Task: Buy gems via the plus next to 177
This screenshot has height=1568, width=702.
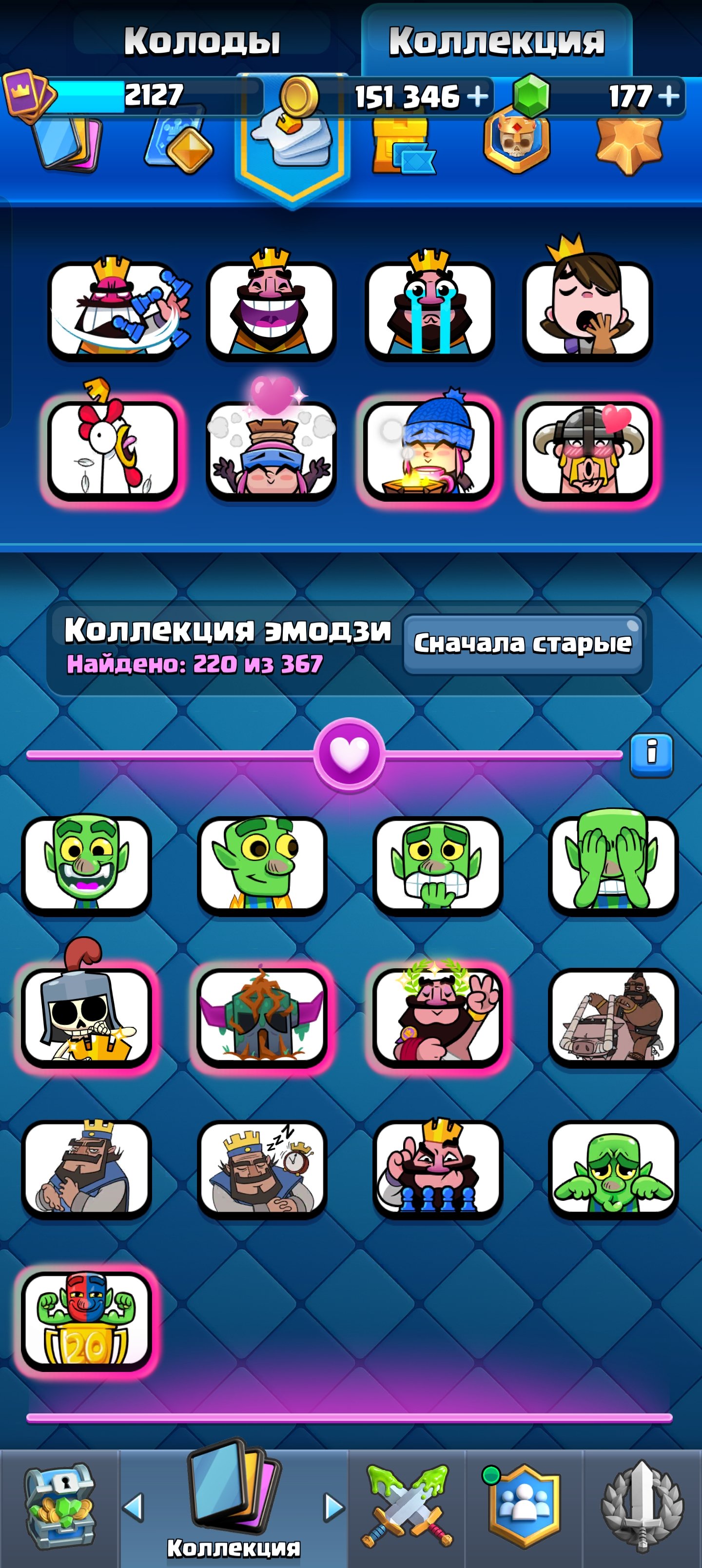Action: (x=668, y=96)
